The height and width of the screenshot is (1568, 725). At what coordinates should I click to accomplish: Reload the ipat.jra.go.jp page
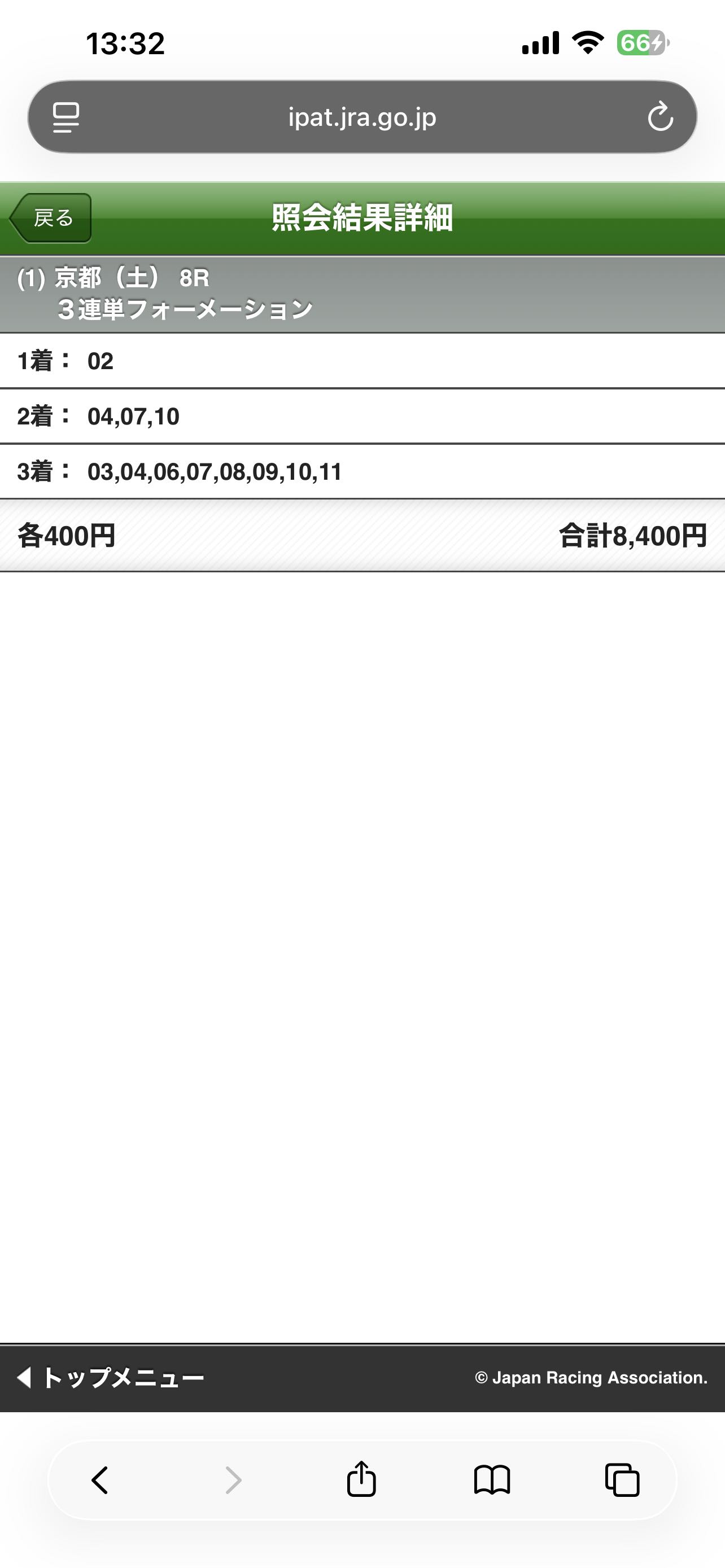(x=660, y=117)
